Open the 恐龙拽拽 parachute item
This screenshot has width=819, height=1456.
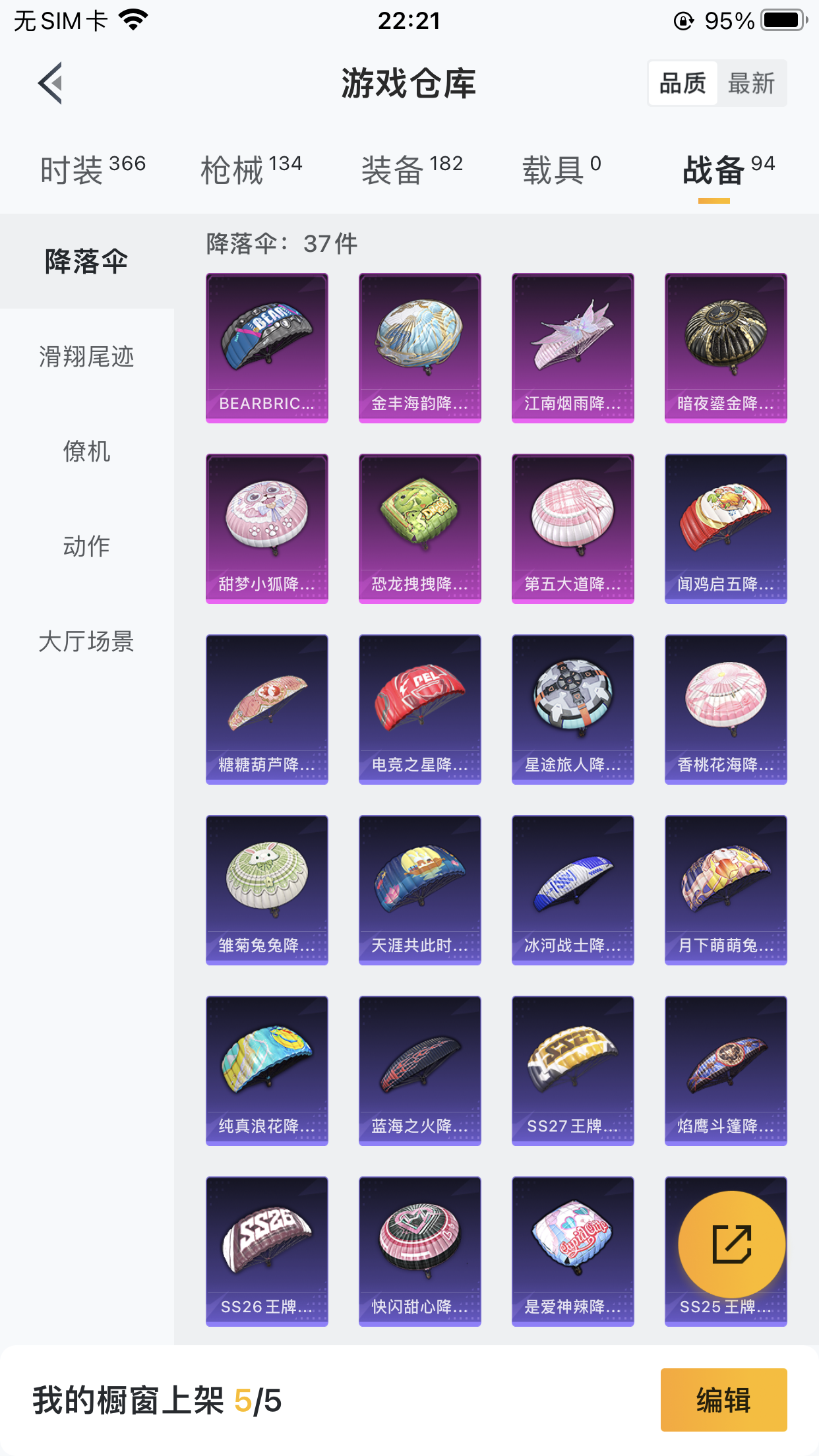click(x=420, y=529)
